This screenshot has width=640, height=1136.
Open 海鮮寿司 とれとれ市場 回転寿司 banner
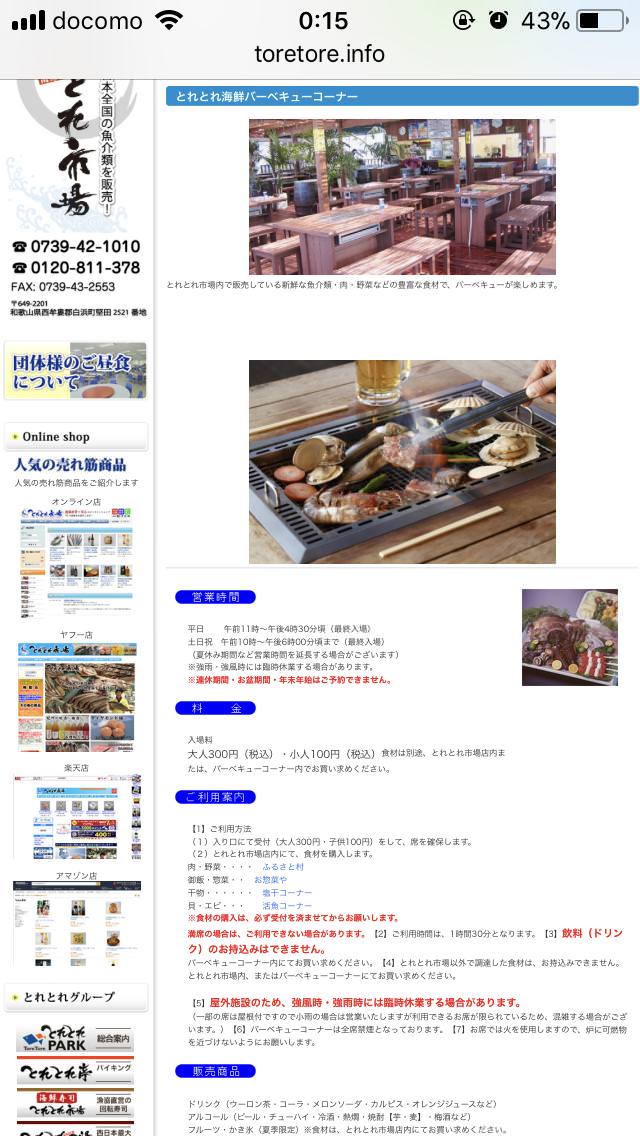(x=75, y=1103)
